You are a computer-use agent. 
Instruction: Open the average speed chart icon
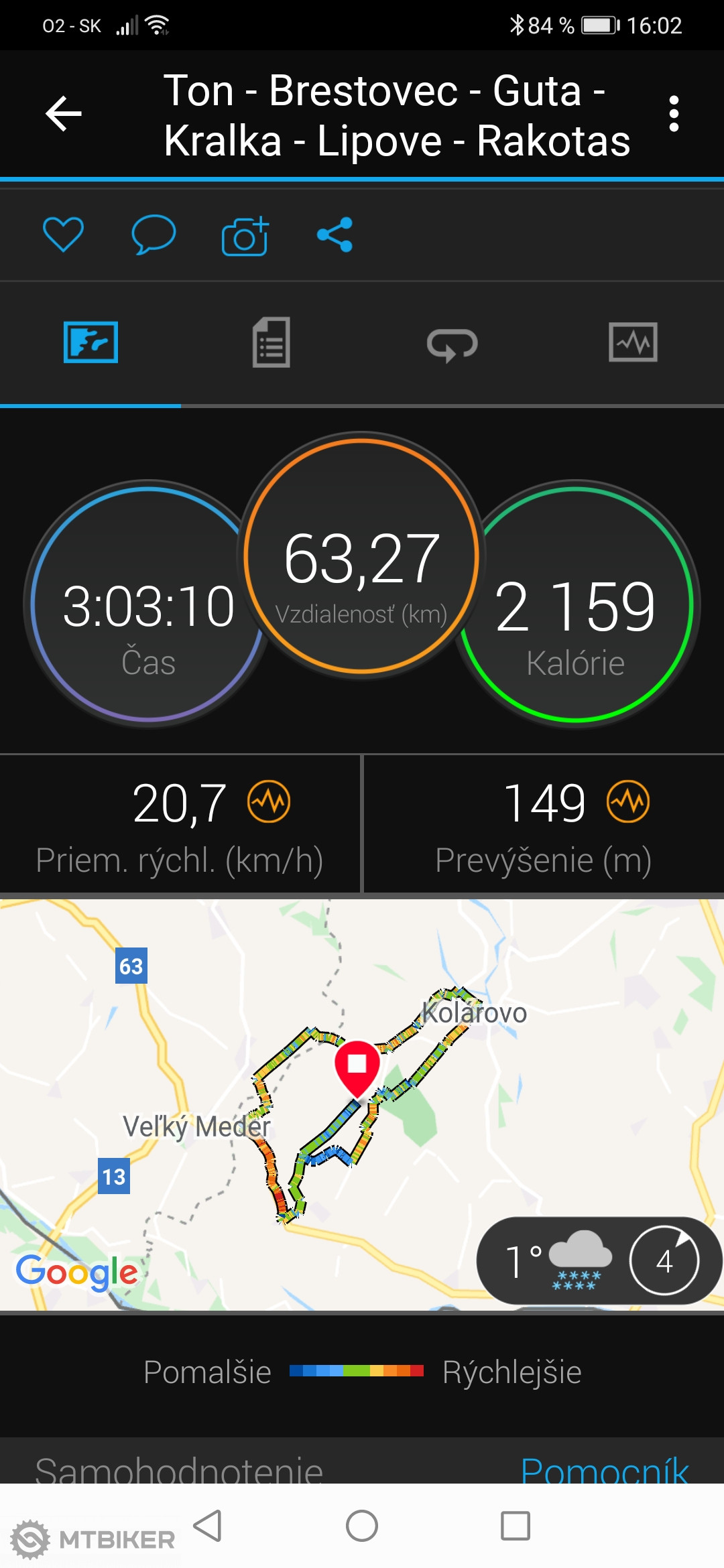pyautogui.click(x=269, y=801)
